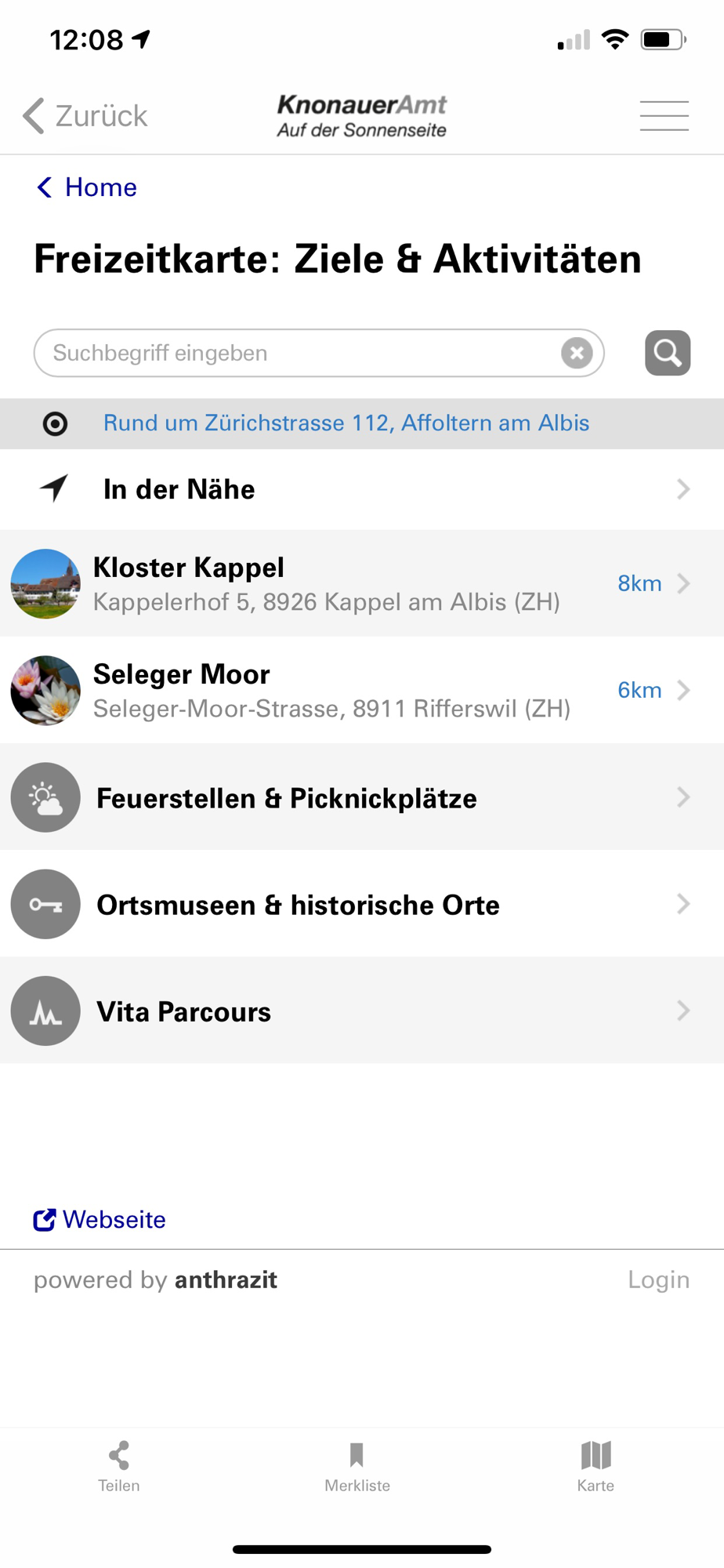Go back with the Zurück button
This screenshot has height=1568, width=724.
click(85, 116)
